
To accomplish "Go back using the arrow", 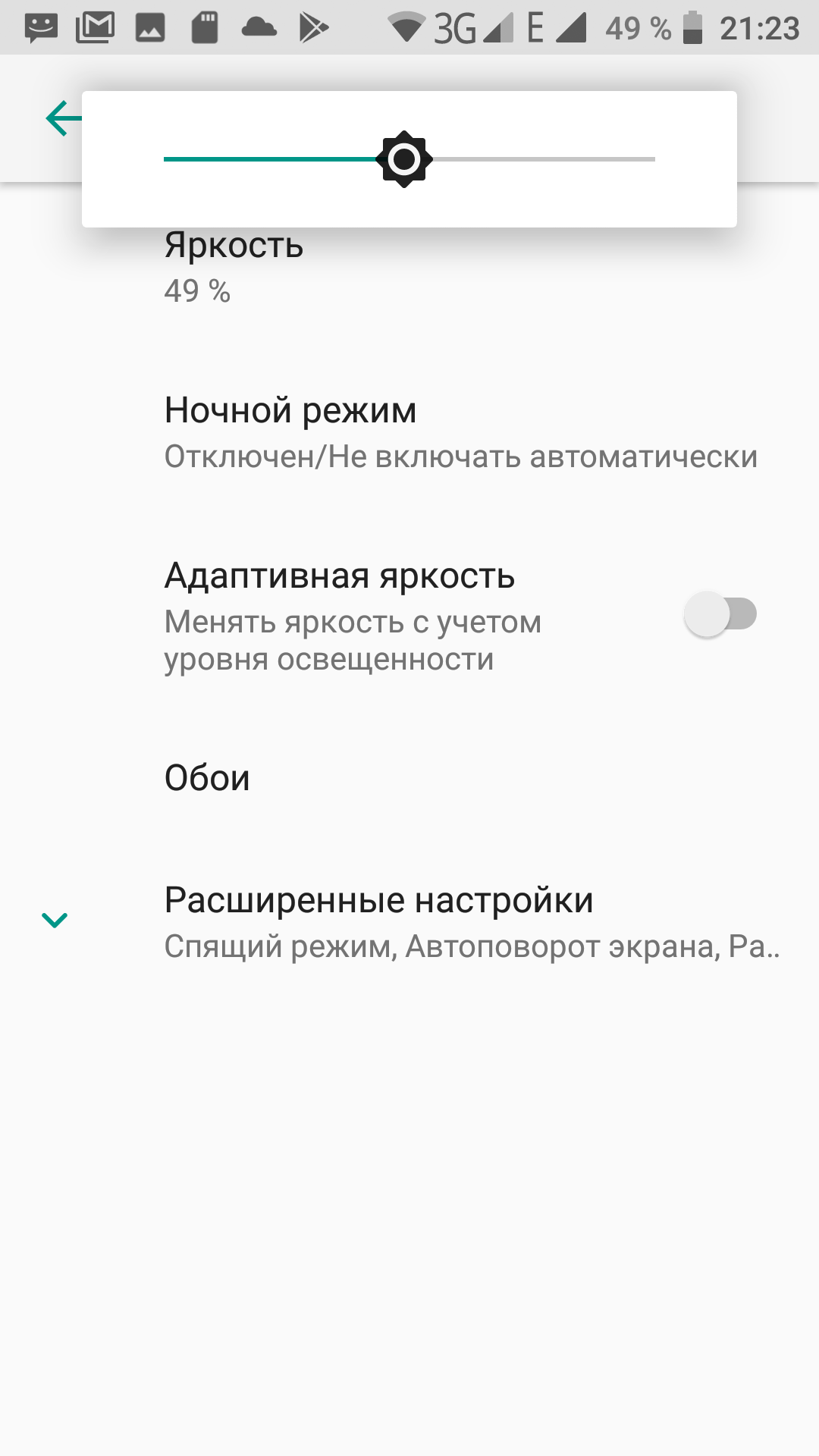I will [x=62, y=119].
